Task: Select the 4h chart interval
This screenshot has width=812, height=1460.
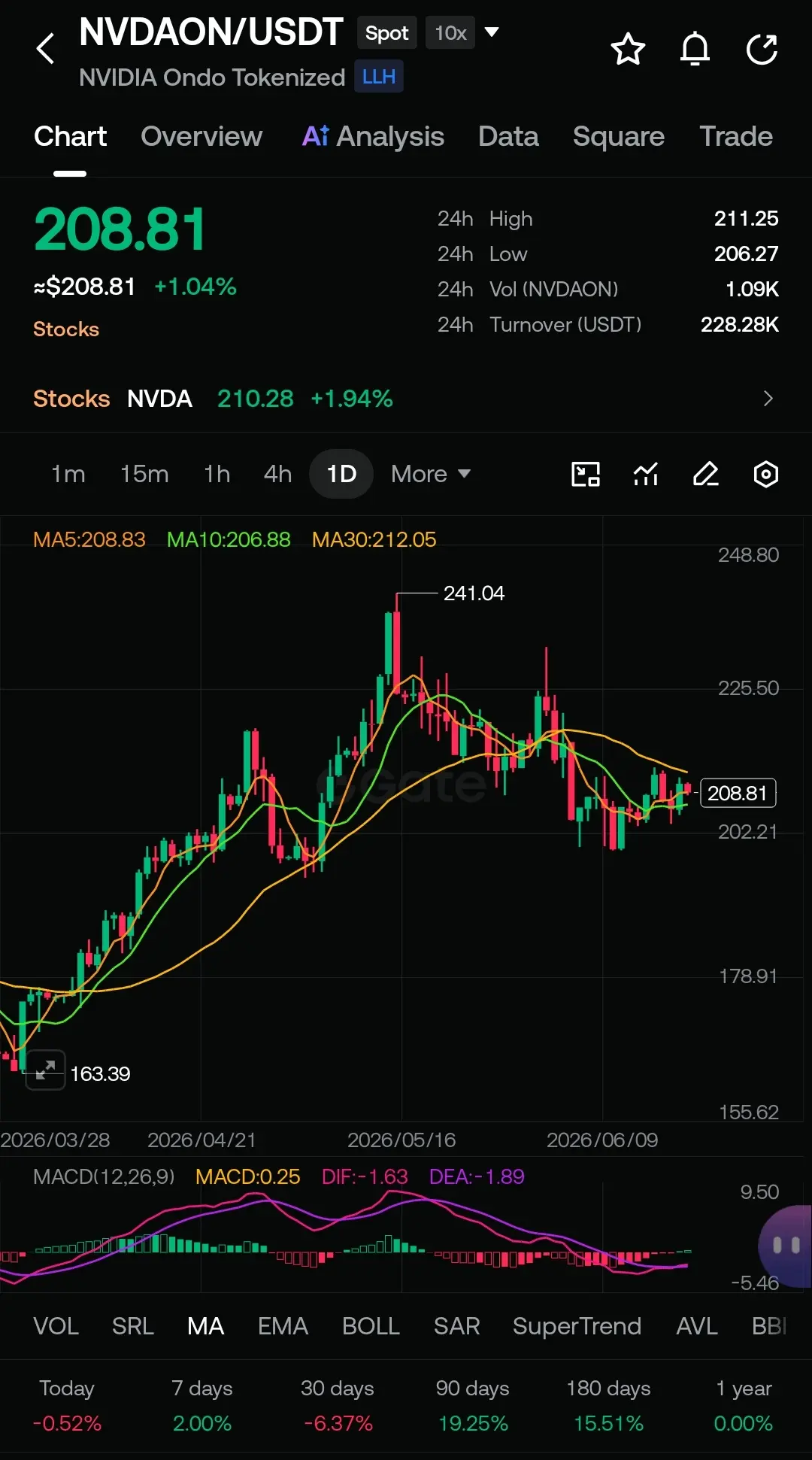Action: 277,474
